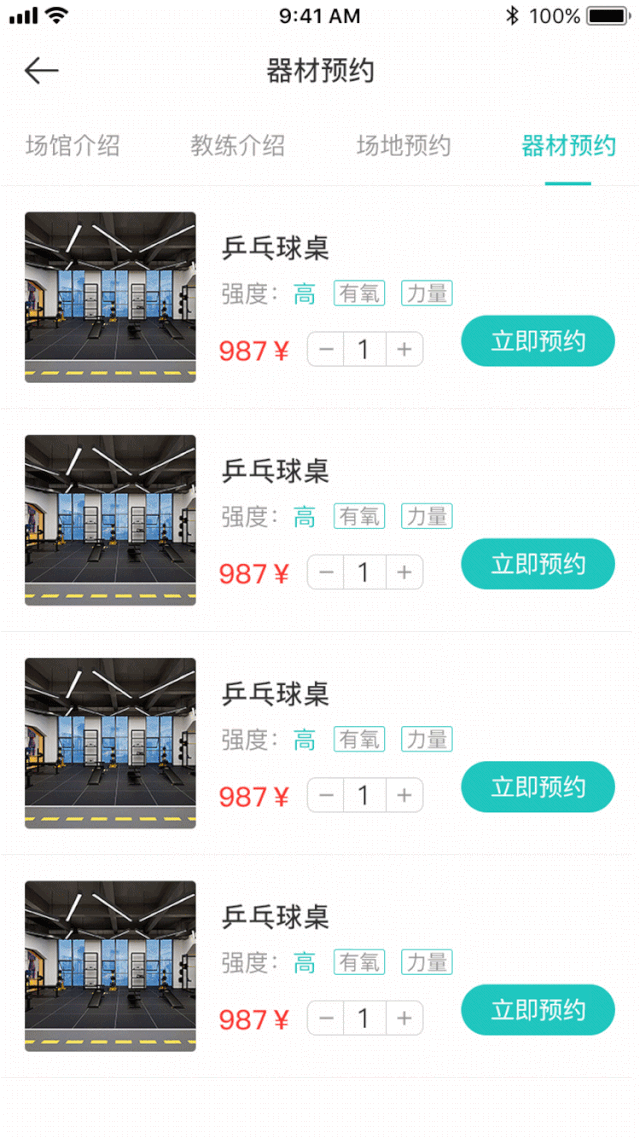Switch to the 场馆介绍 tab
640x1138 pixels.
click(73, 146)
